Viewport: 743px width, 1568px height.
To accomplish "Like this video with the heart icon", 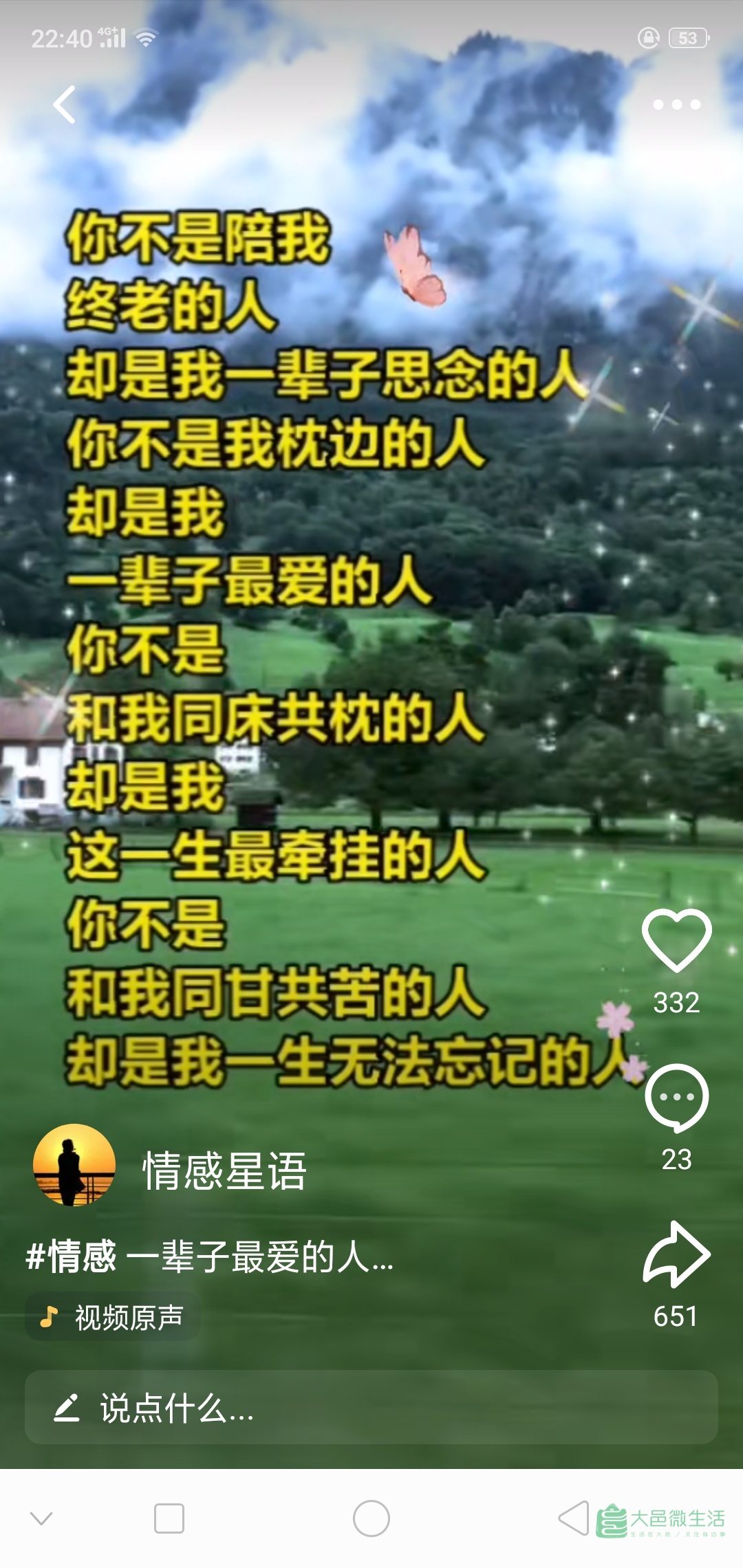I will [x=676, y=941].
